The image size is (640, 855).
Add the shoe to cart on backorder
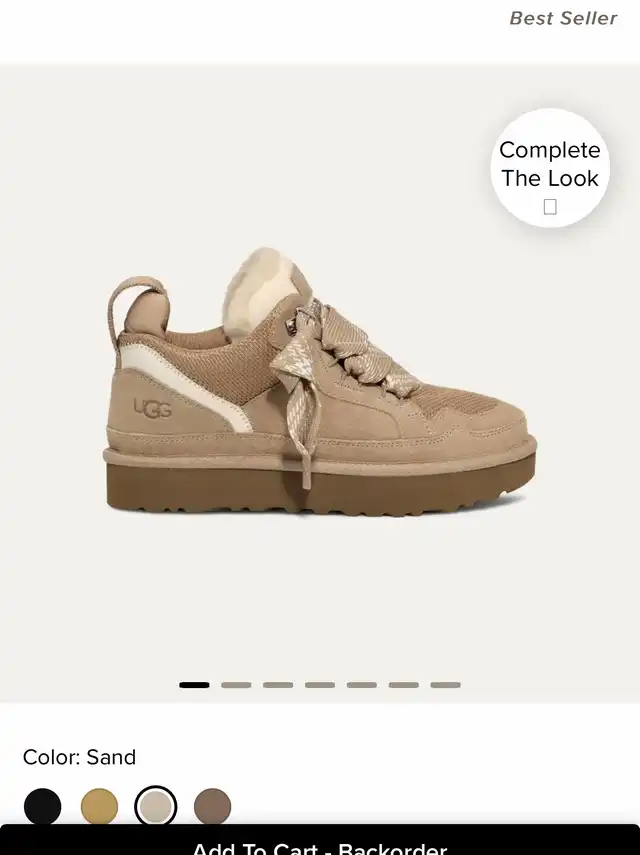click(320, 843)
